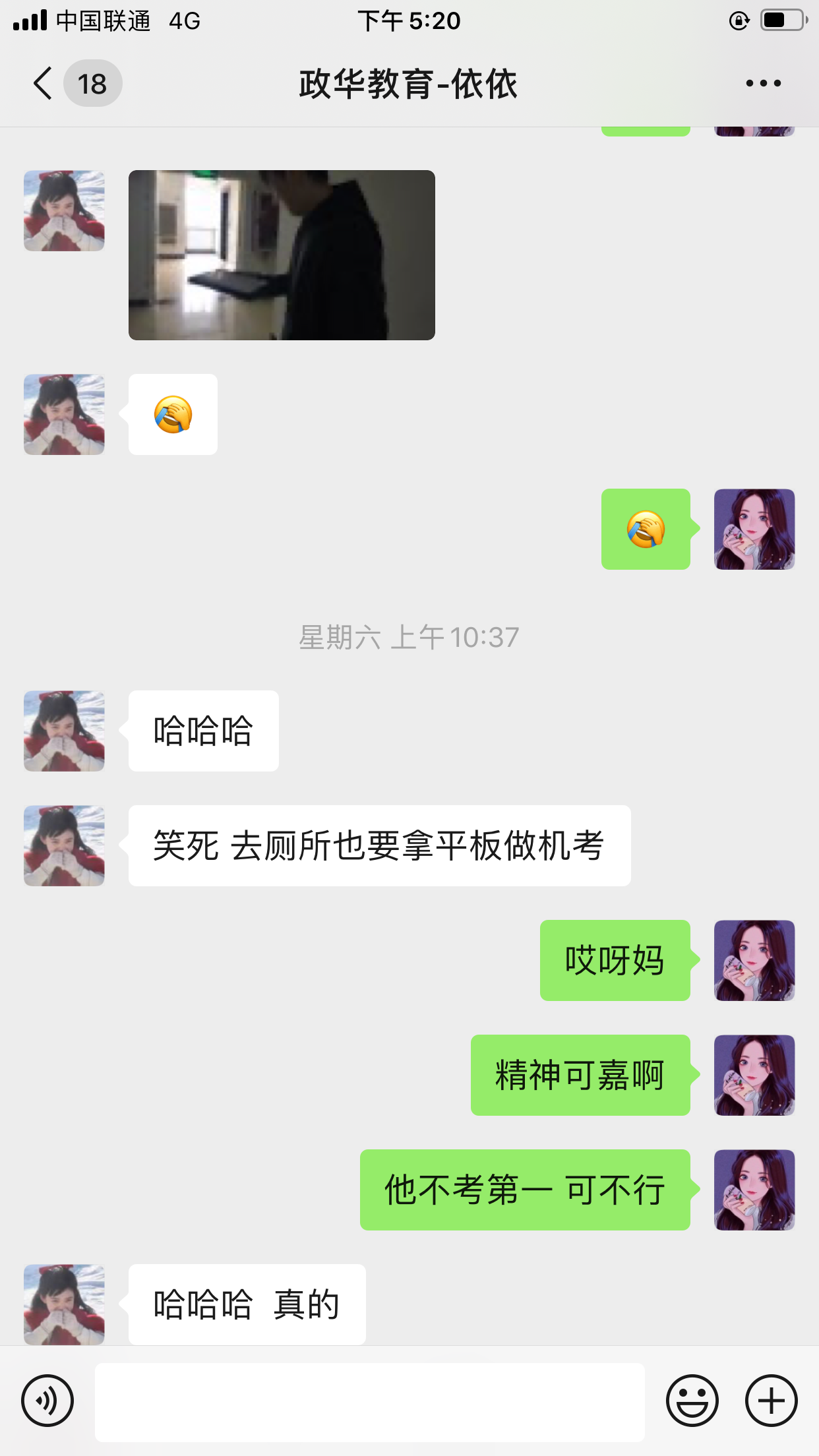View own avatar beside the 哎呀妈 message
819x1456 pixels.
tap(754, 960)
